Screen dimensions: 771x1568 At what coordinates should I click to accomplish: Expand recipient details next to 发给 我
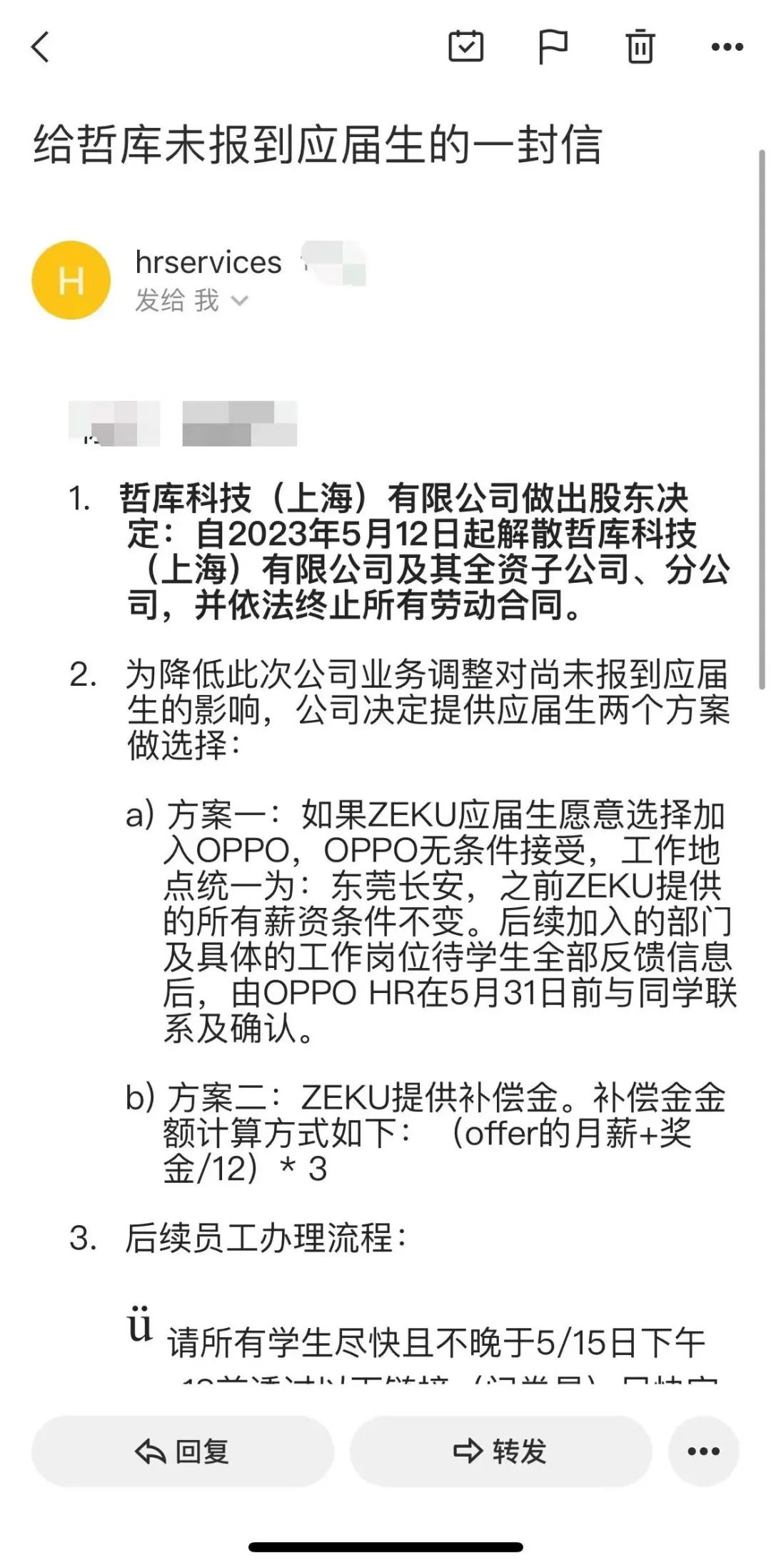[240, 301]
